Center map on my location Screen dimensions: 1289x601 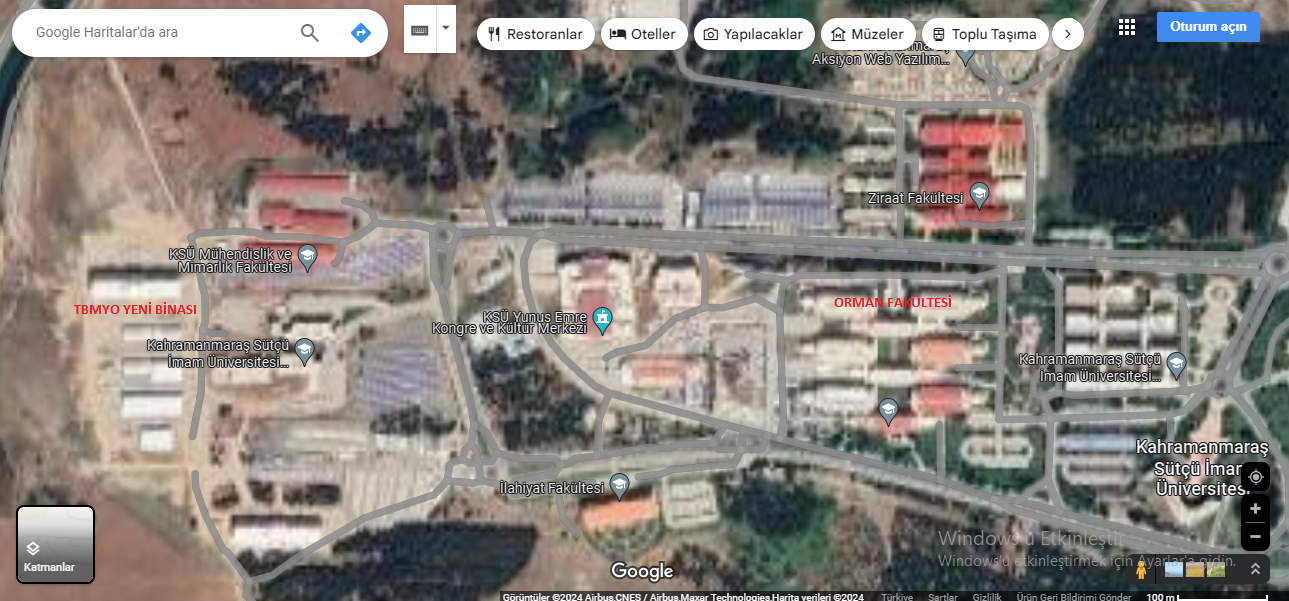tap(1255, 477)
